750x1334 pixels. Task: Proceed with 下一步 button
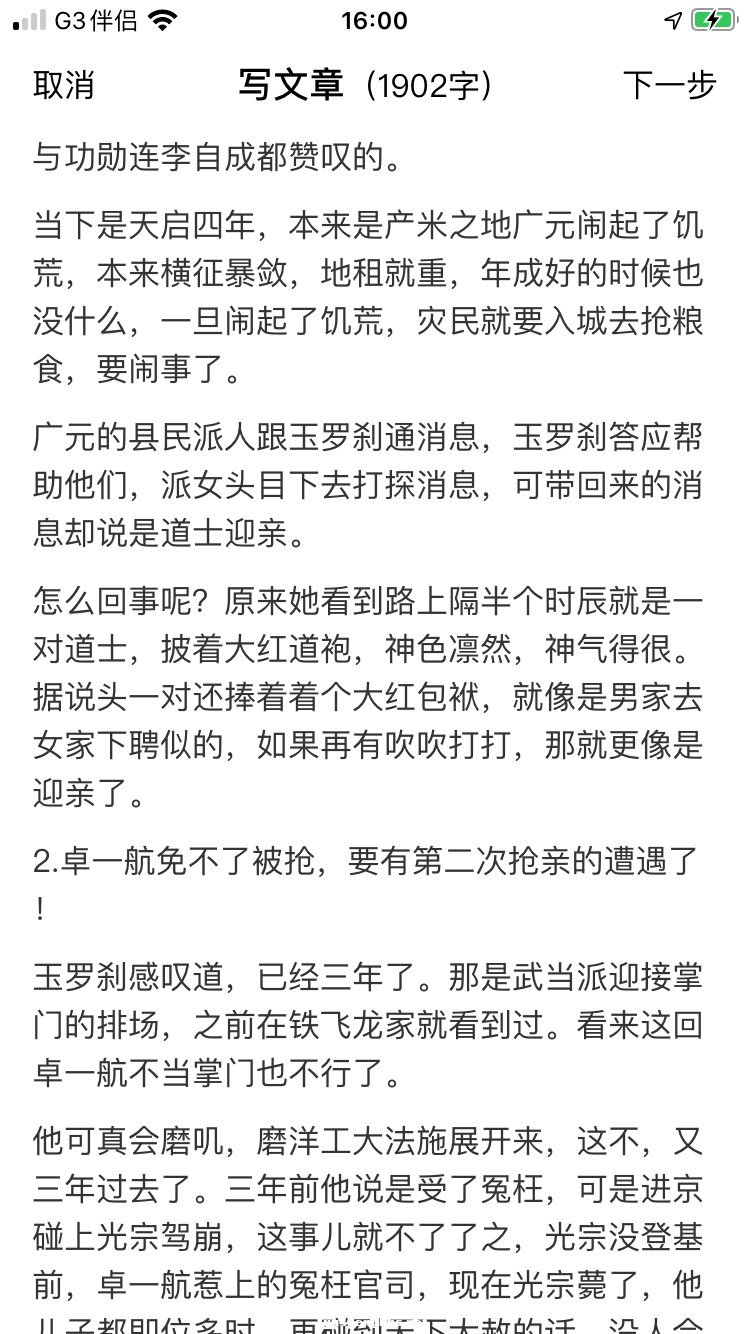click(x=669, y=85)
